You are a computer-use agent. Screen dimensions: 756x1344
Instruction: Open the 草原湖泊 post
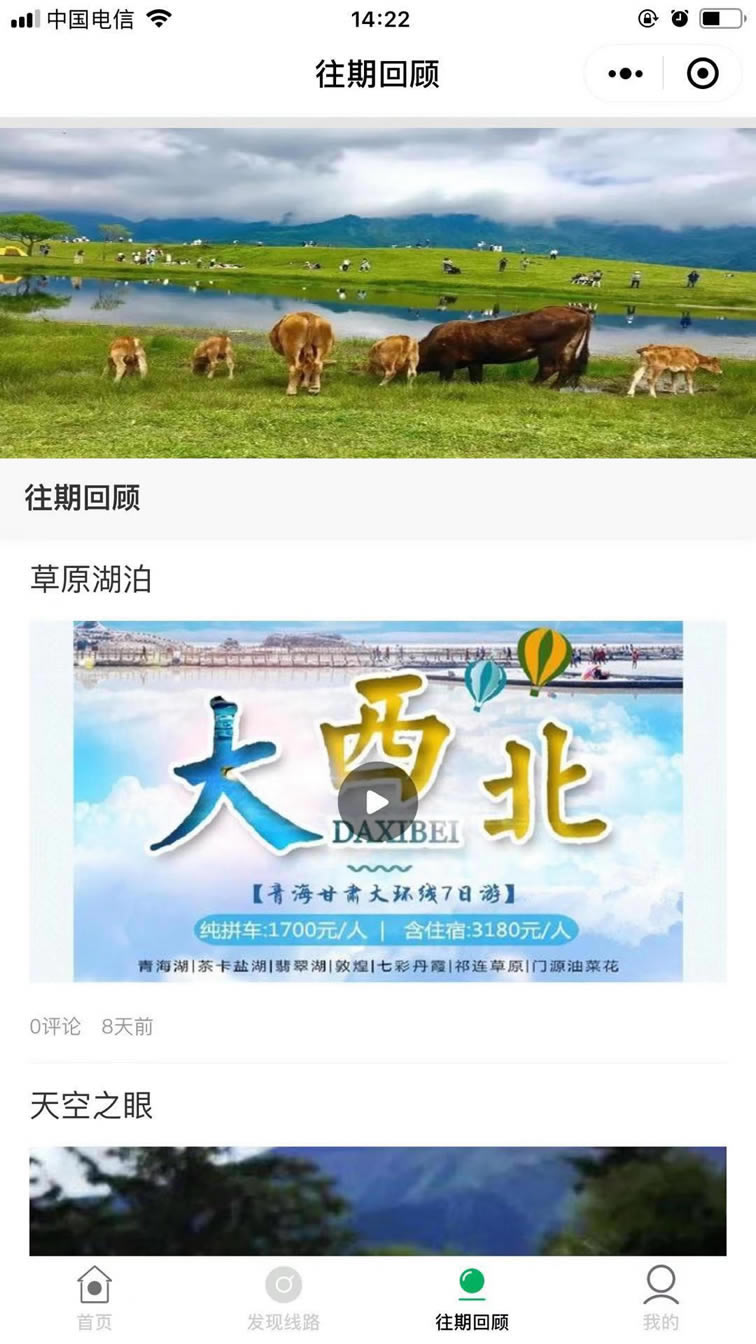[x=91, y=579]
